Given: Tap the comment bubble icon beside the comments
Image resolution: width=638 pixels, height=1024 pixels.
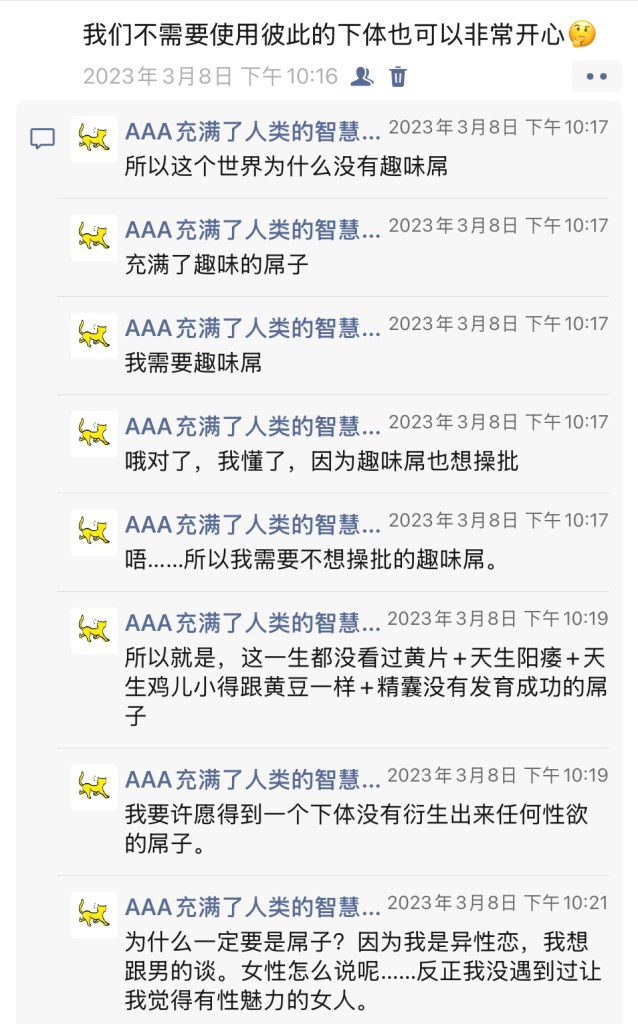Looking at the screenshot, I should 42,138.
